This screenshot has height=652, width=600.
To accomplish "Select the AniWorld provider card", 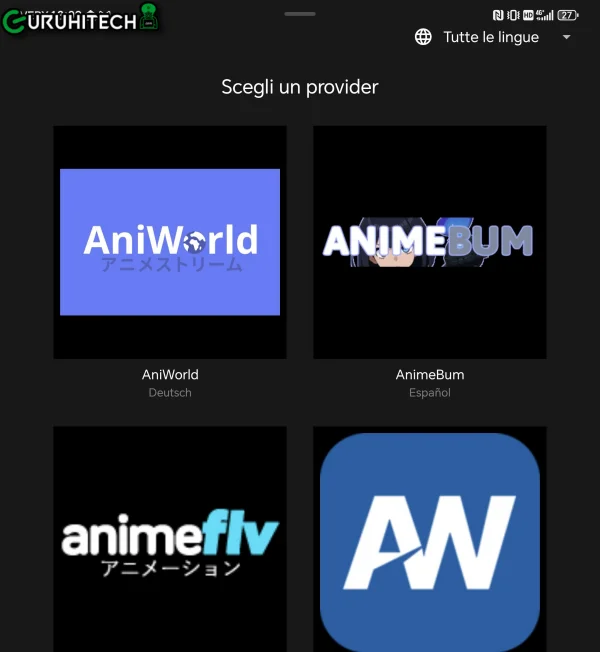I will click(x=170, y=242).
